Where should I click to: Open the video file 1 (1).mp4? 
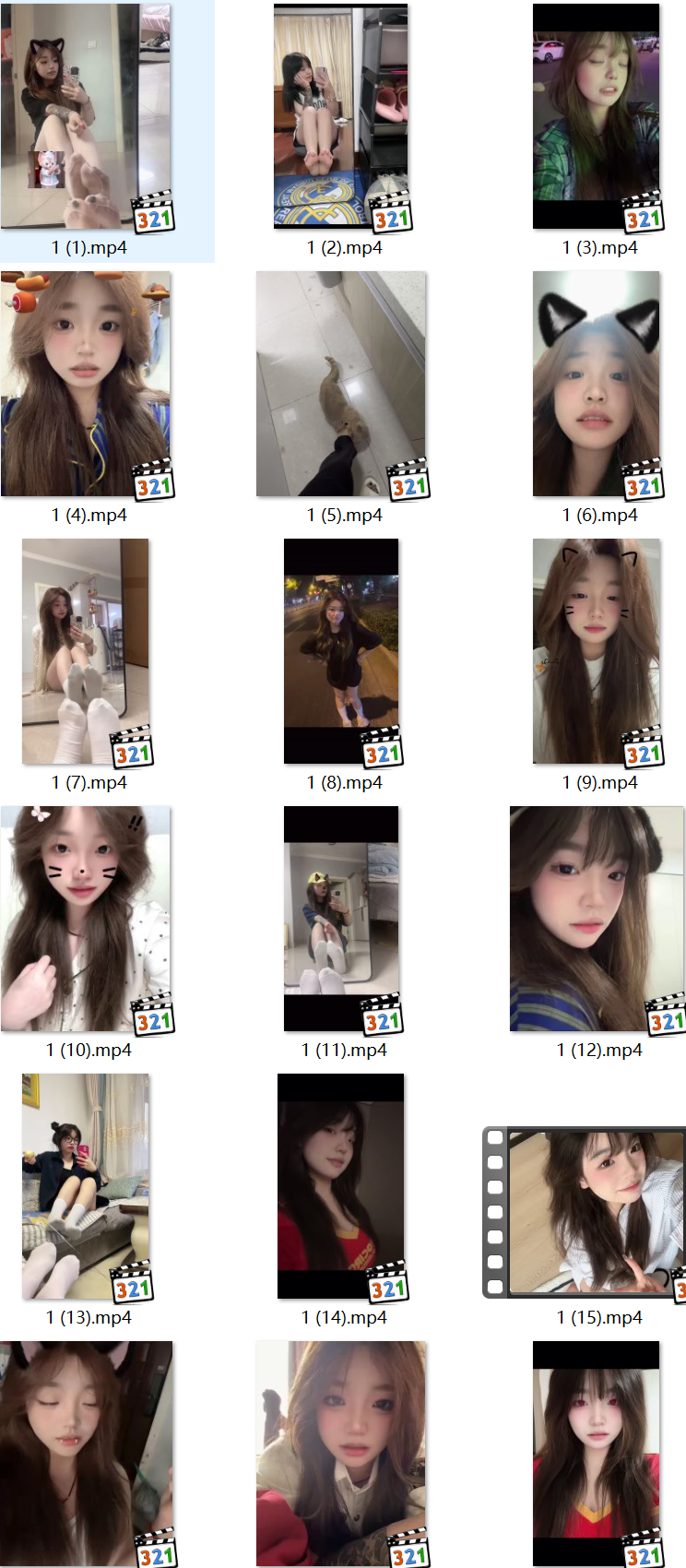coord(86,117)
